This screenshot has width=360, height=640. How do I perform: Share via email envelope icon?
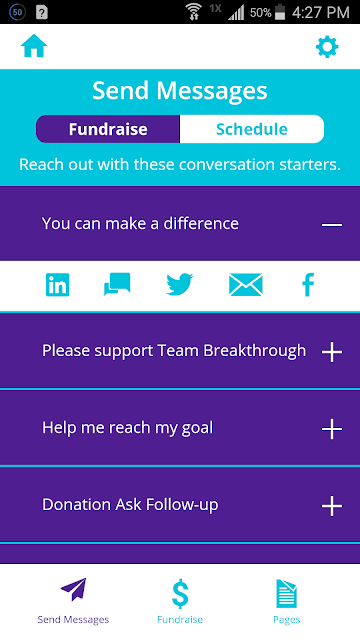click(246, 284)
